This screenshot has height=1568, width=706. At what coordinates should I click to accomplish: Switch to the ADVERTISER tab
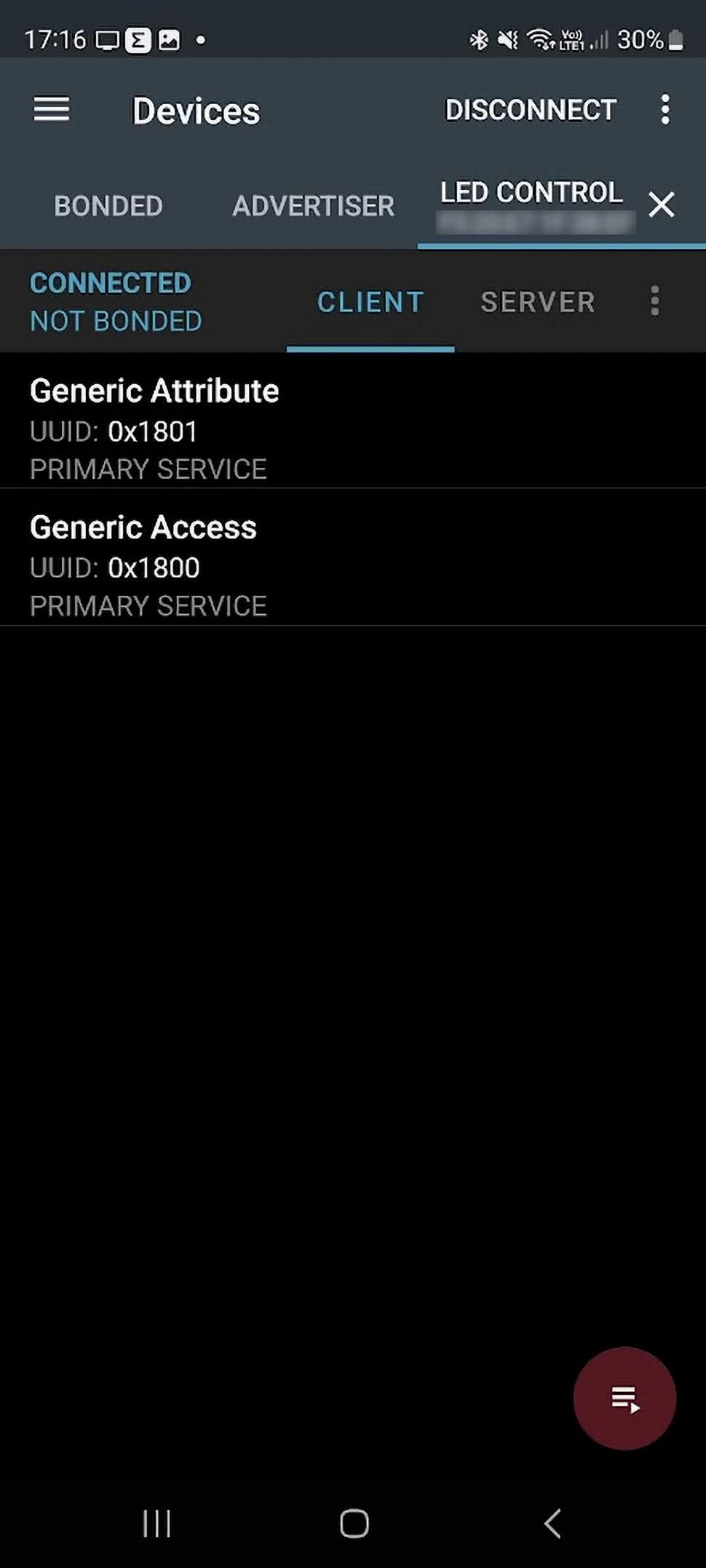pos(313,206)
